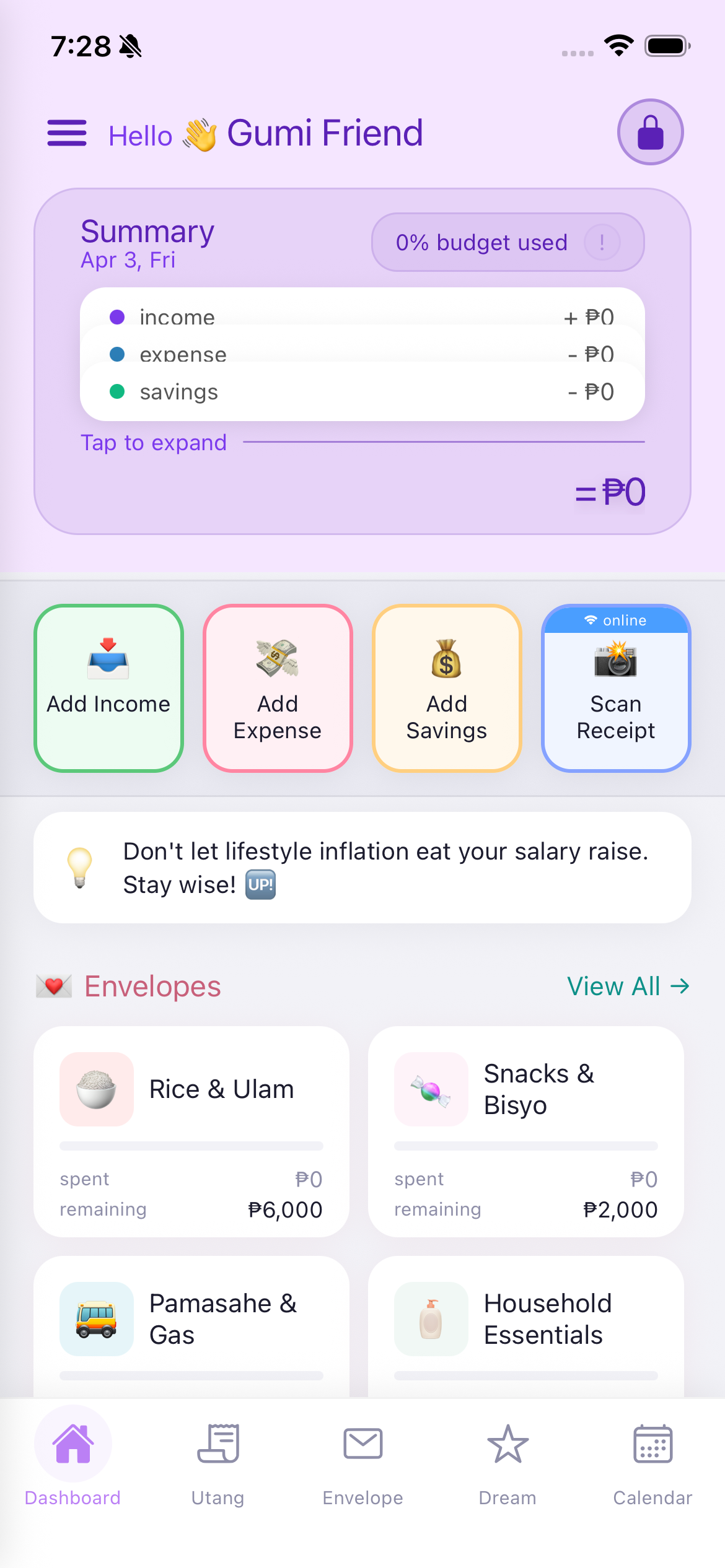The height and width of the screenshot is (1568, 725).
Task: Add a new income entry
Action: coord(108,688)
